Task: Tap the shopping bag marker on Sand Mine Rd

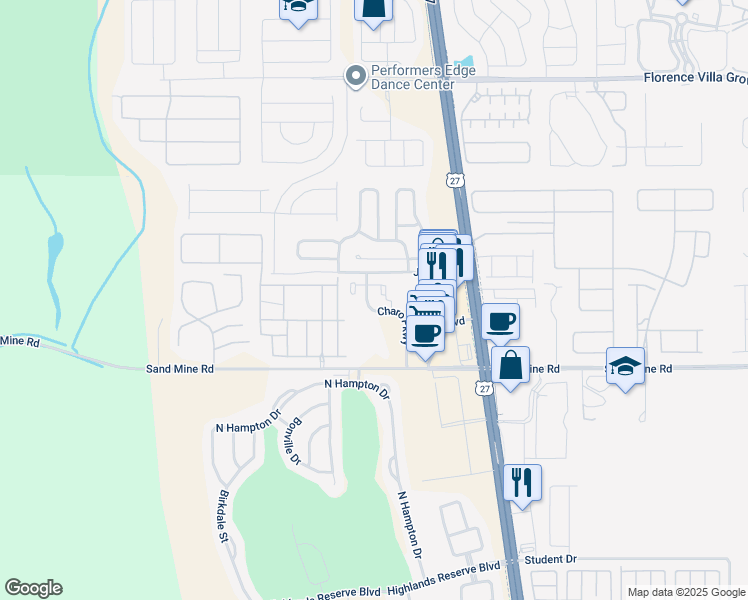Action: coord(510,365)
